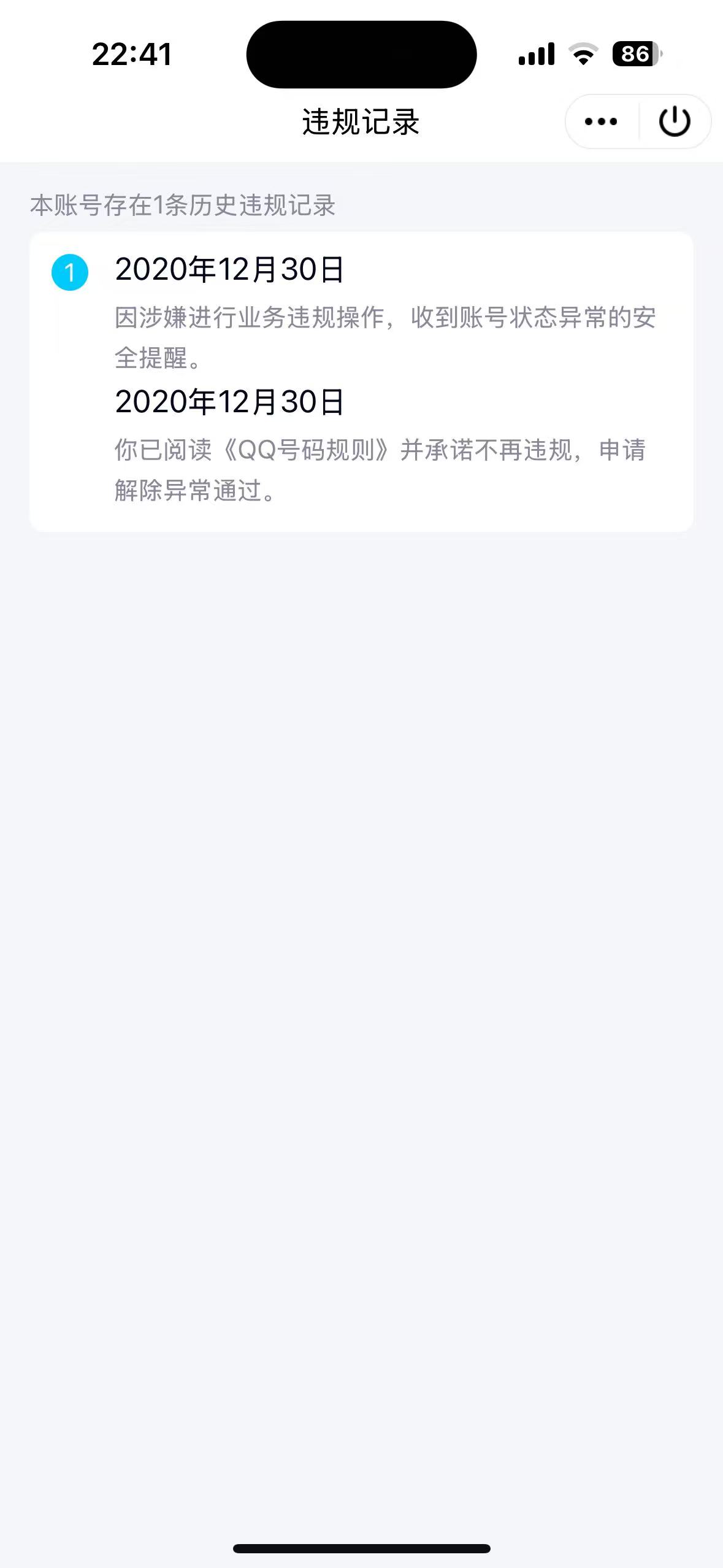Open the more options menu (…)
The width and height of the screenshot is (723, 1568).
pos(600,121)
